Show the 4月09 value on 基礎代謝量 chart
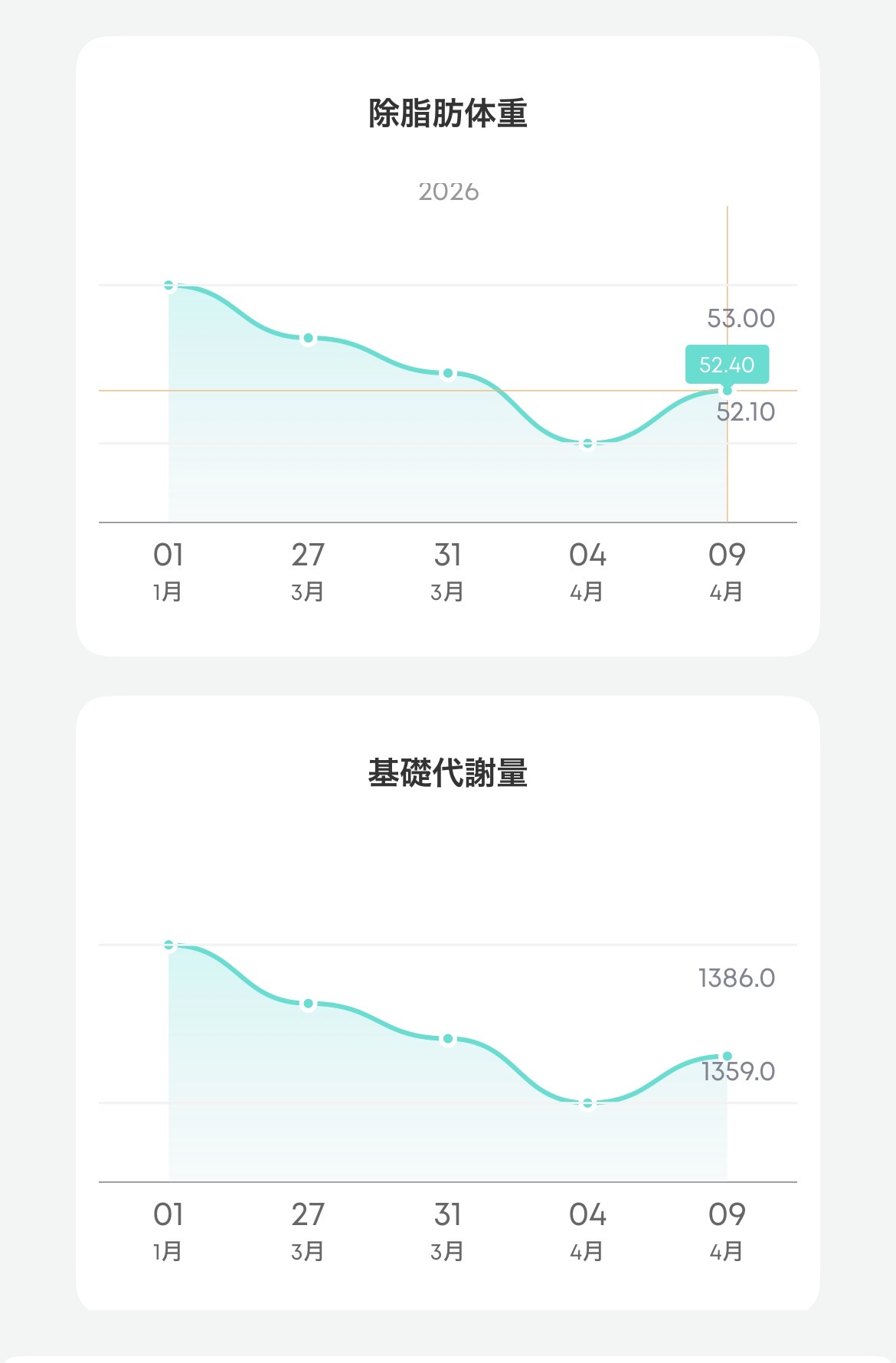 point(727,1057)
